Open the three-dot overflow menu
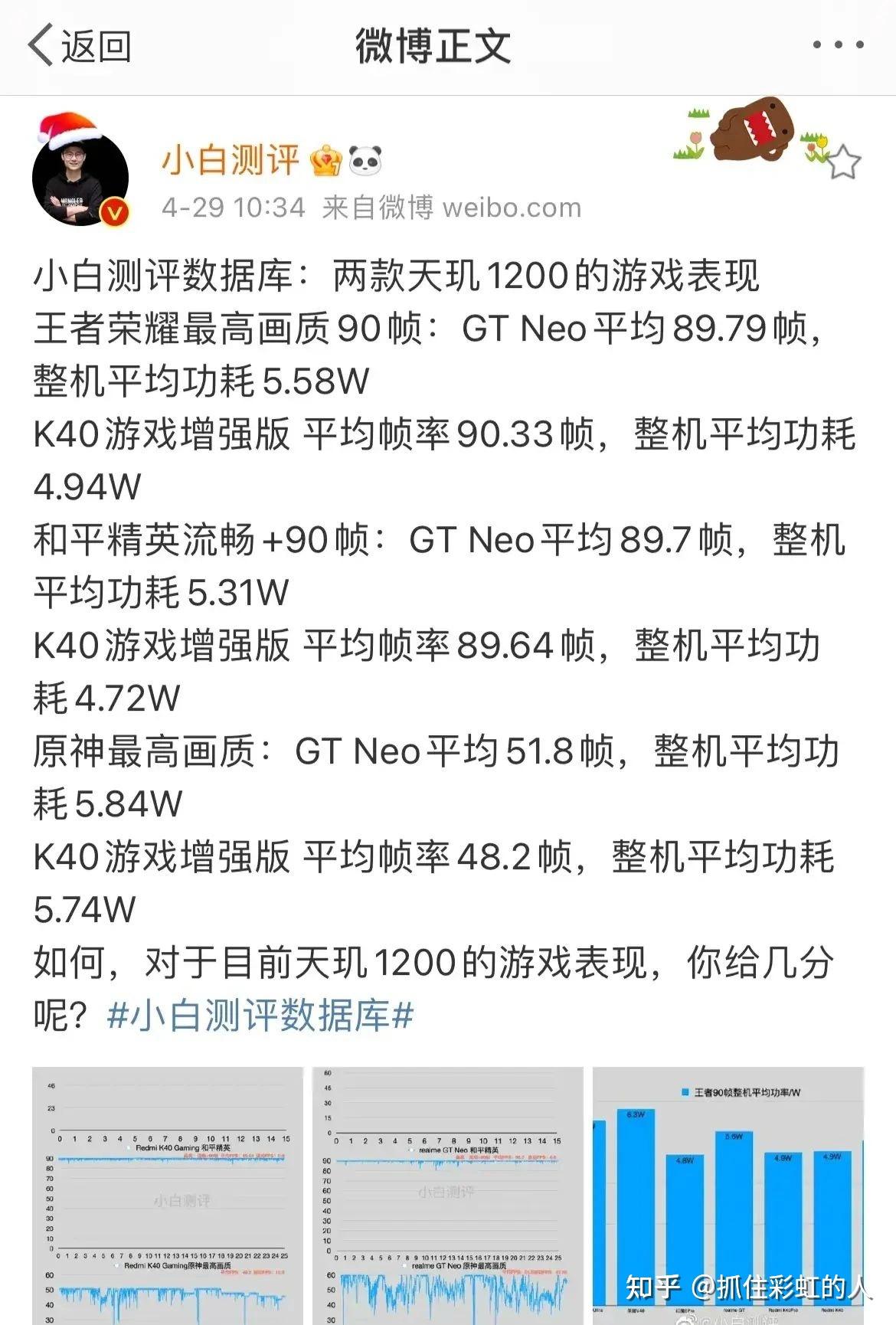 838,45
